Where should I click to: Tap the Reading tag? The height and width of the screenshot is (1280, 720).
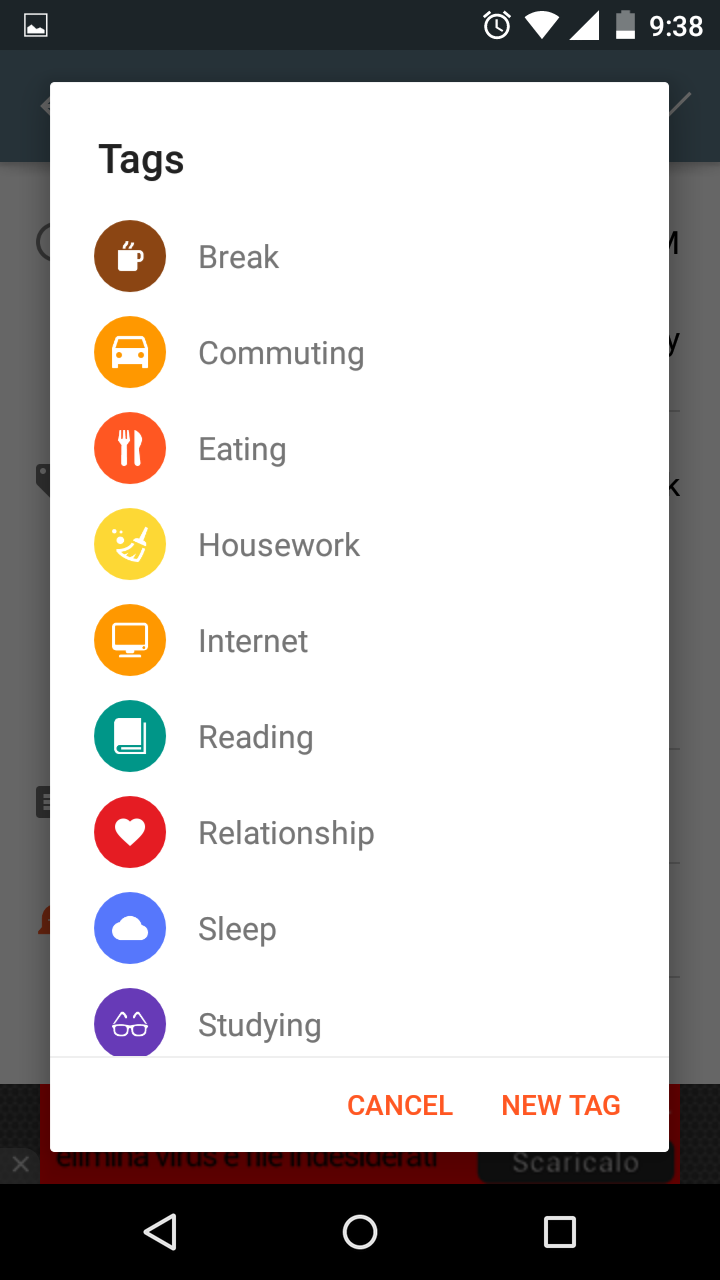359,737
